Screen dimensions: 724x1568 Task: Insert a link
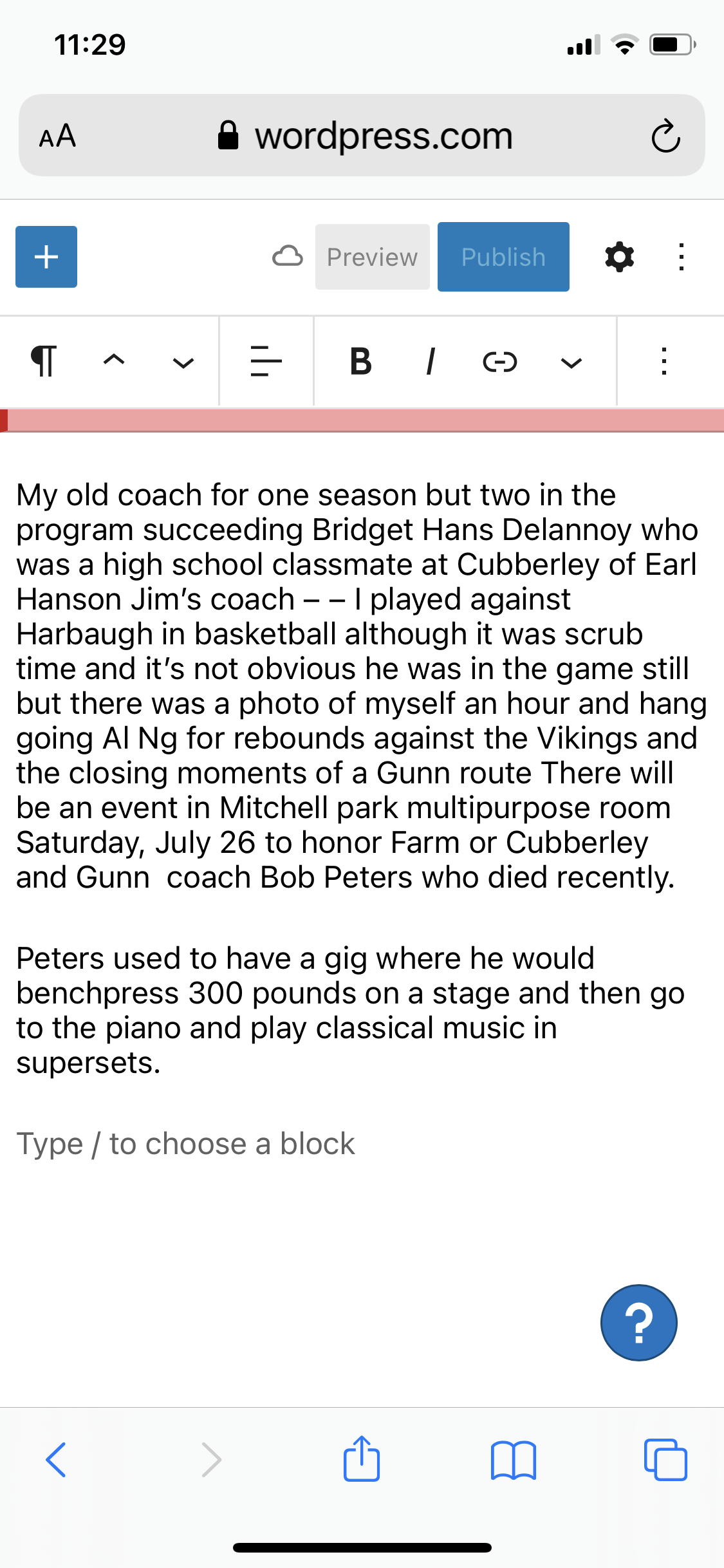(x=500, y=362)
